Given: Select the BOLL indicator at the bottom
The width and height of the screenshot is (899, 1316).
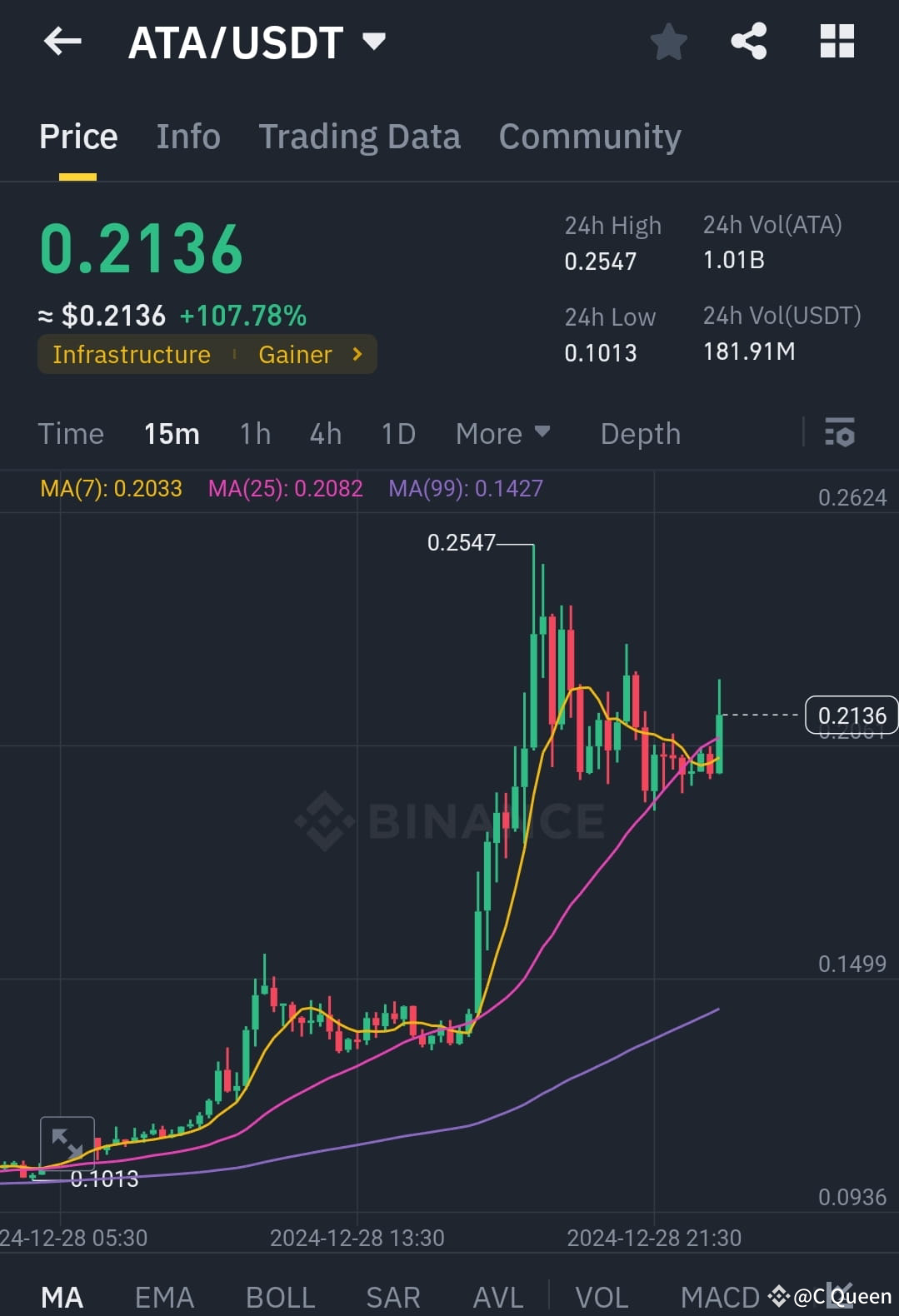Looking at the screenshot, I should [280, 1296].
